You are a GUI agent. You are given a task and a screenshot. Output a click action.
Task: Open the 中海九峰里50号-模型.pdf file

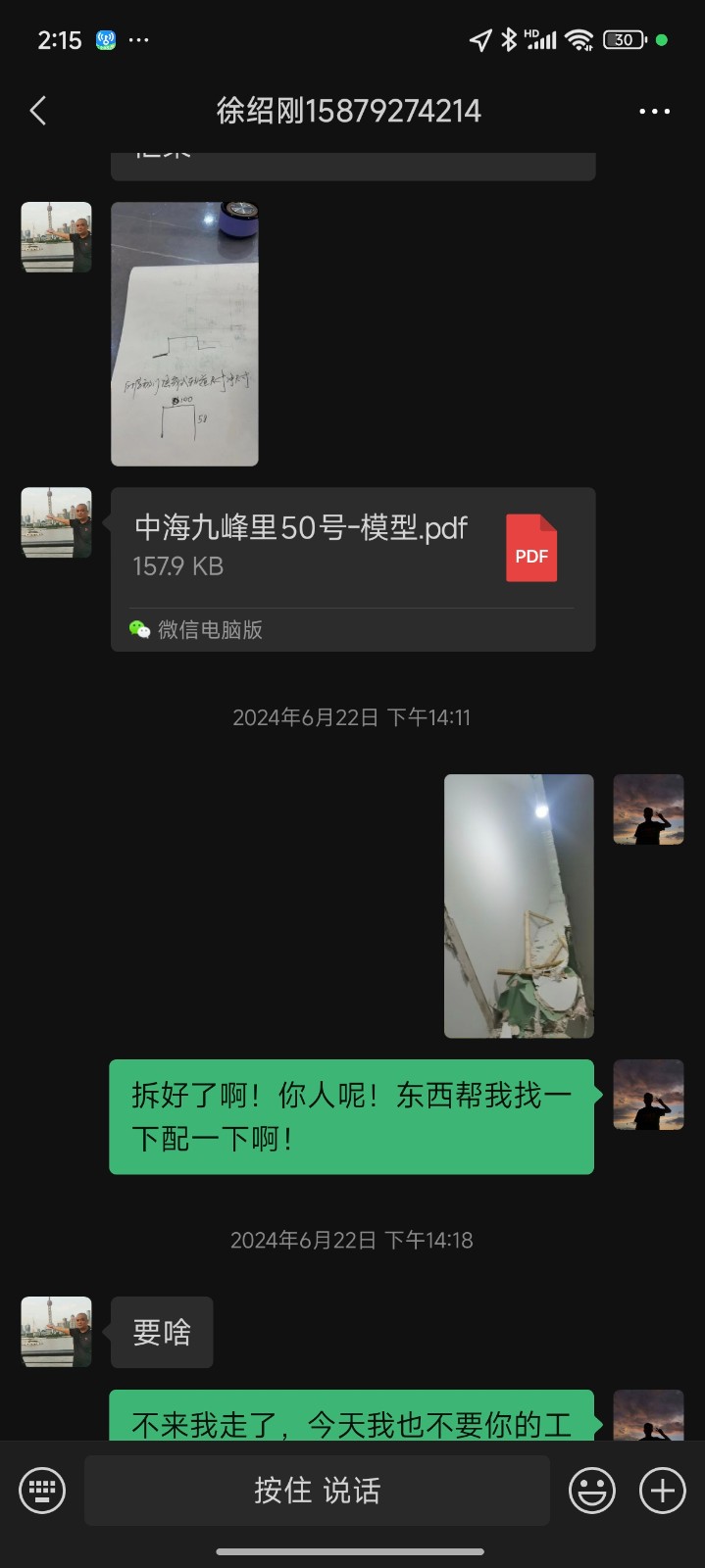tap(352, 549)
